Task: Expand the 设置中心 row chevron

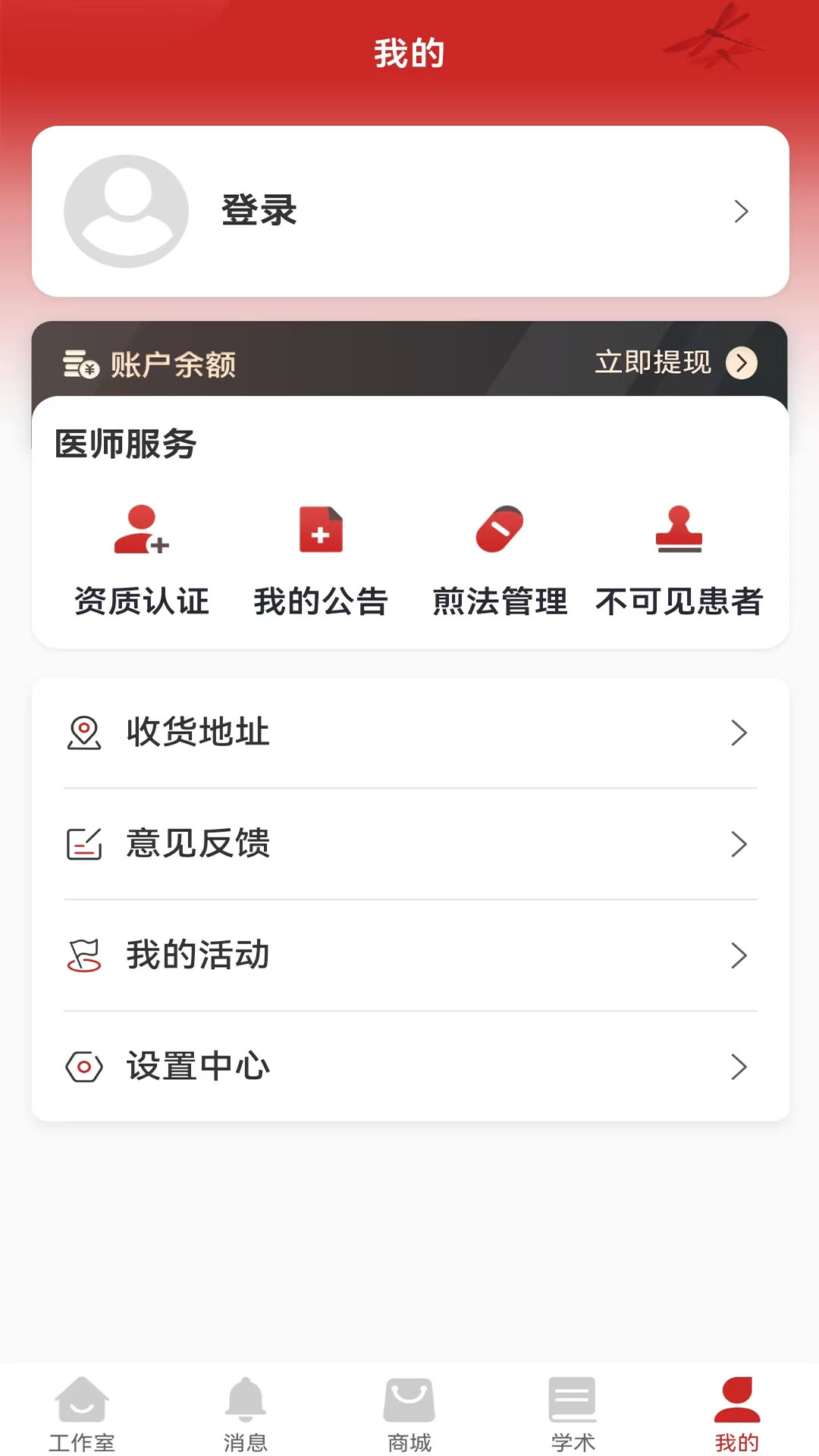Action: tap(739, 1068)
